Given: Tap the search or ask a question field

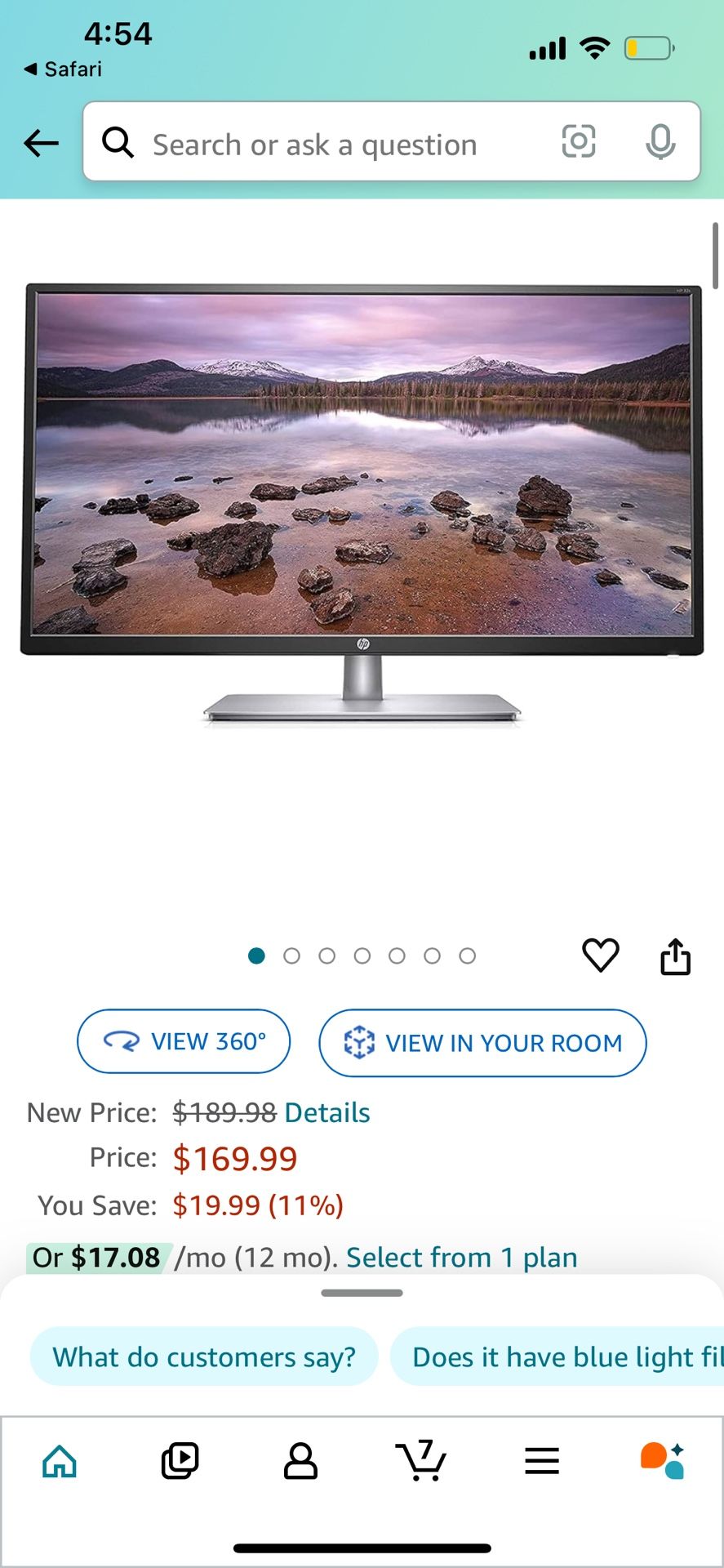Looking at the screenshot, I should tap(314, 145).
